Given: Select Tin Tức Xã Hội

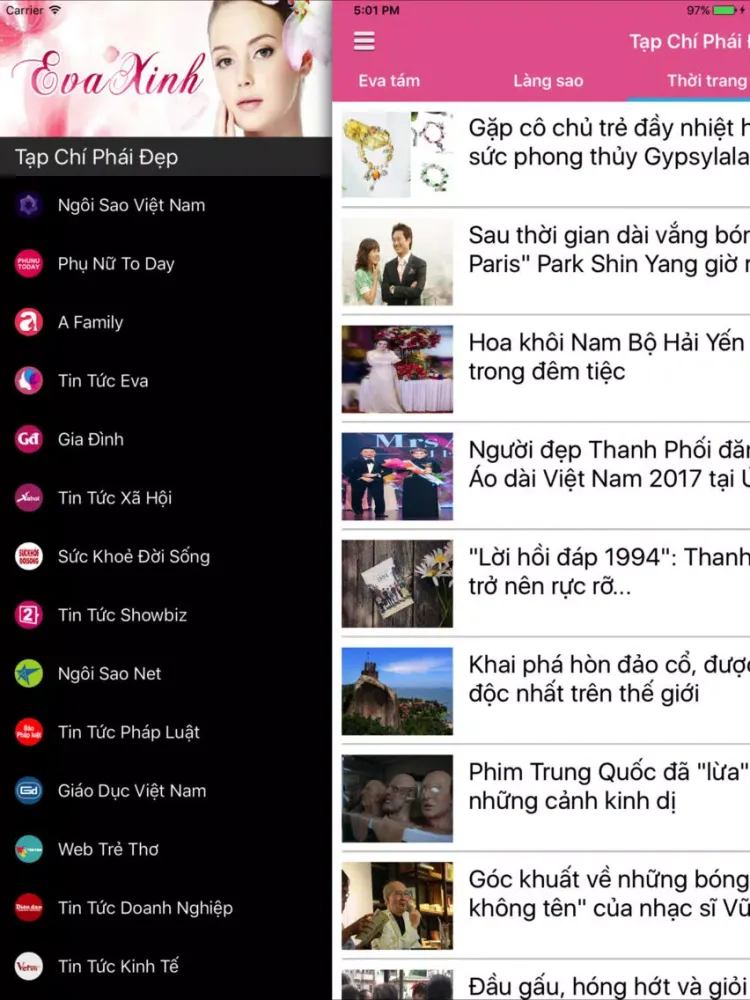Looking at the screenshot, I should (115, 498).
